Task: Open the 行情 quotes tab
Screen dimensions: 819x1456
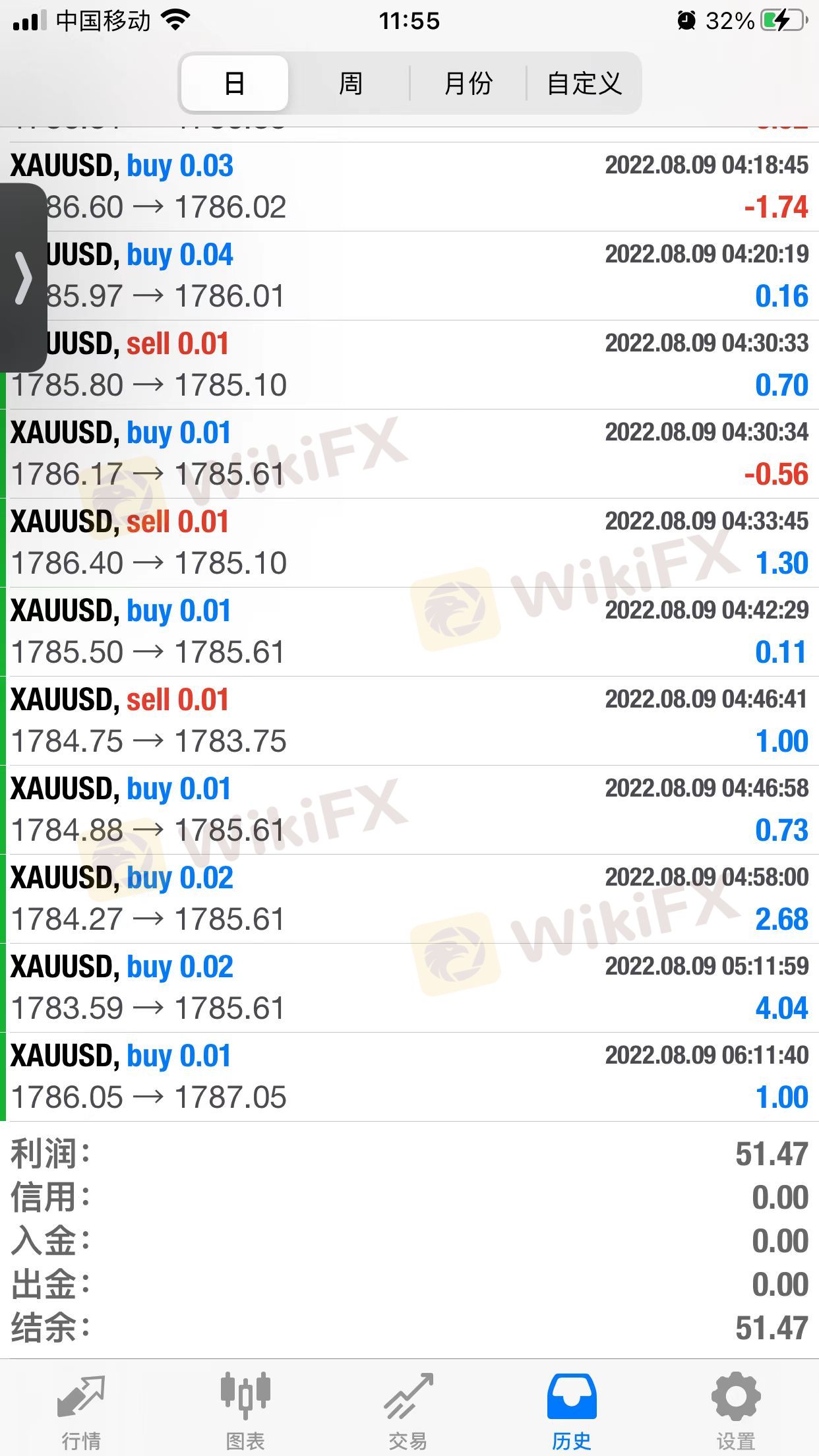Action: click(x=81, y=1409)
